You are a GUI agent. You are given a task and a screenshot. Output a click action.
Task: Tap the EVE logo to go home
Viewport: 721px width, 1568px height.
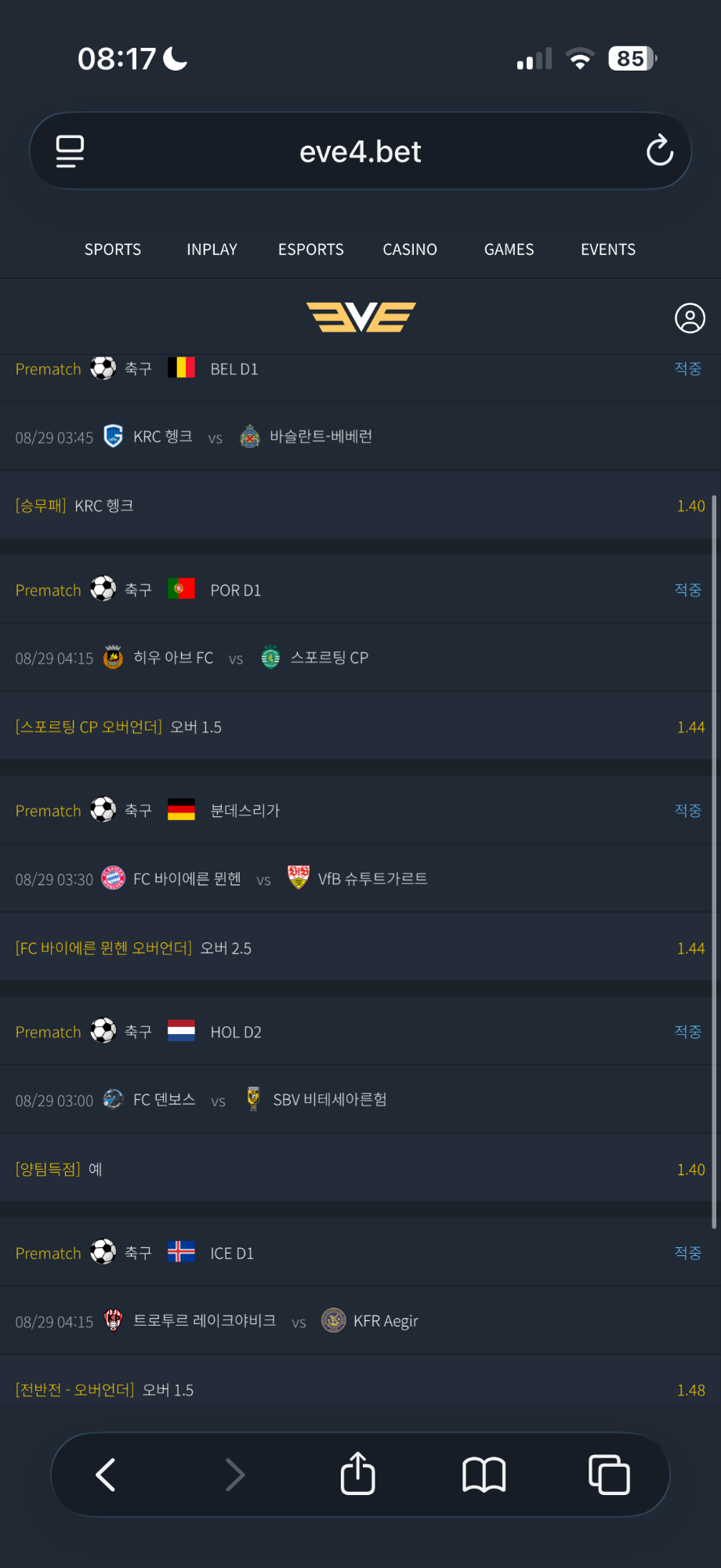(360, 318)
